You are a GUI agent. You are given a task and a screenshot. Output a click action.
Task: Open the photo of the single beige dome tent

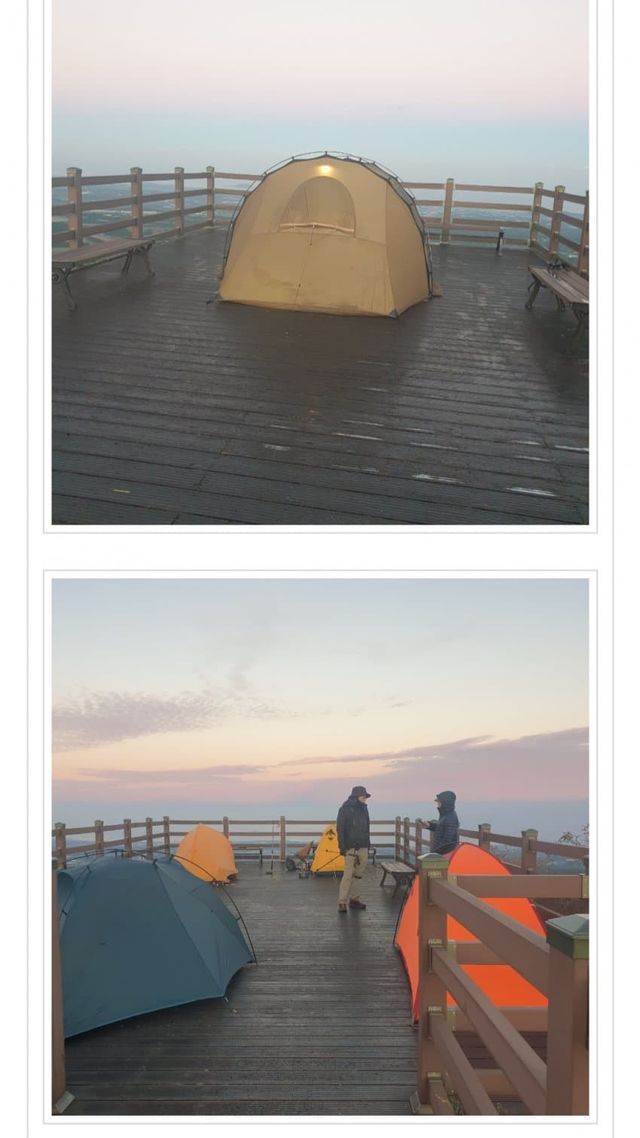320,262
